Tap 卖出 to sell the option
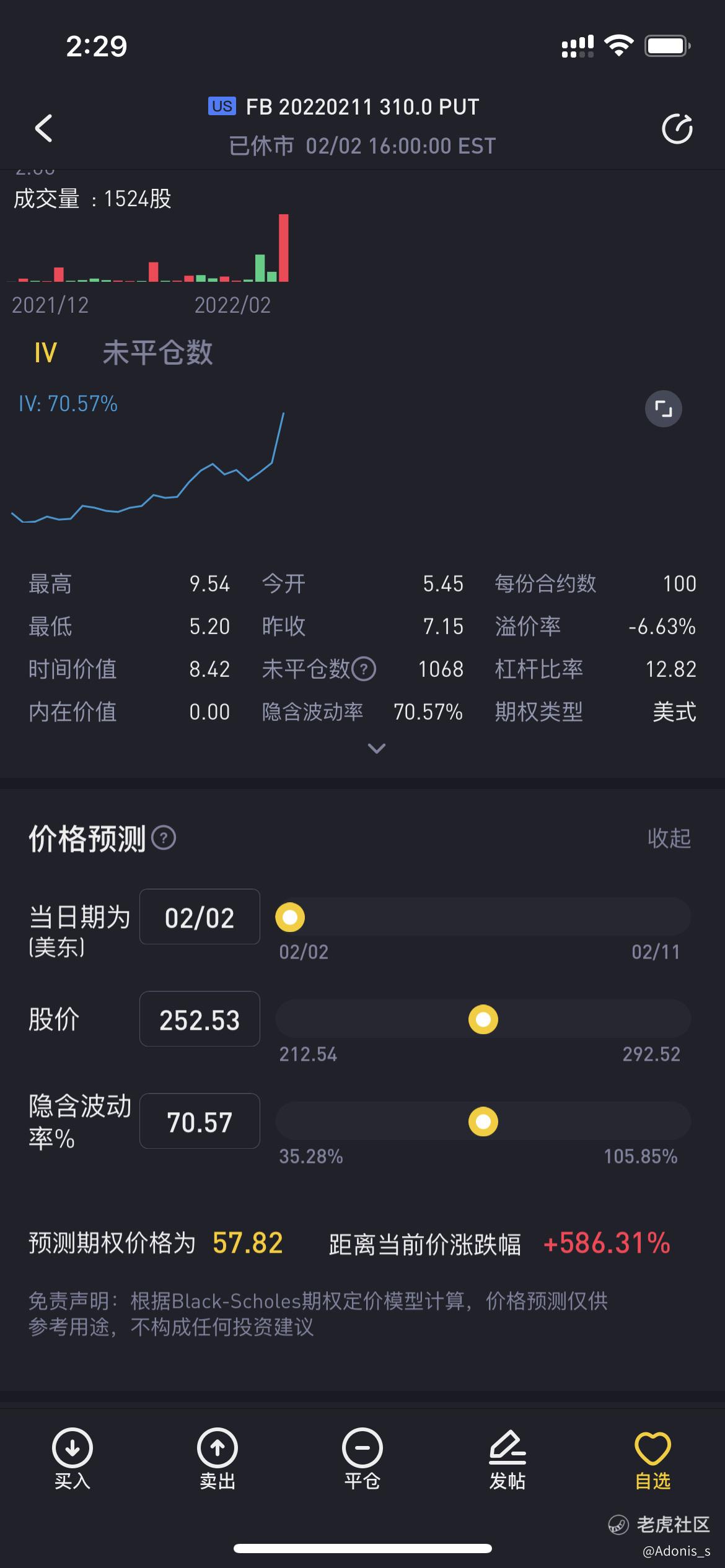This screenshot has height=1568, width=725. (217, 1459)
